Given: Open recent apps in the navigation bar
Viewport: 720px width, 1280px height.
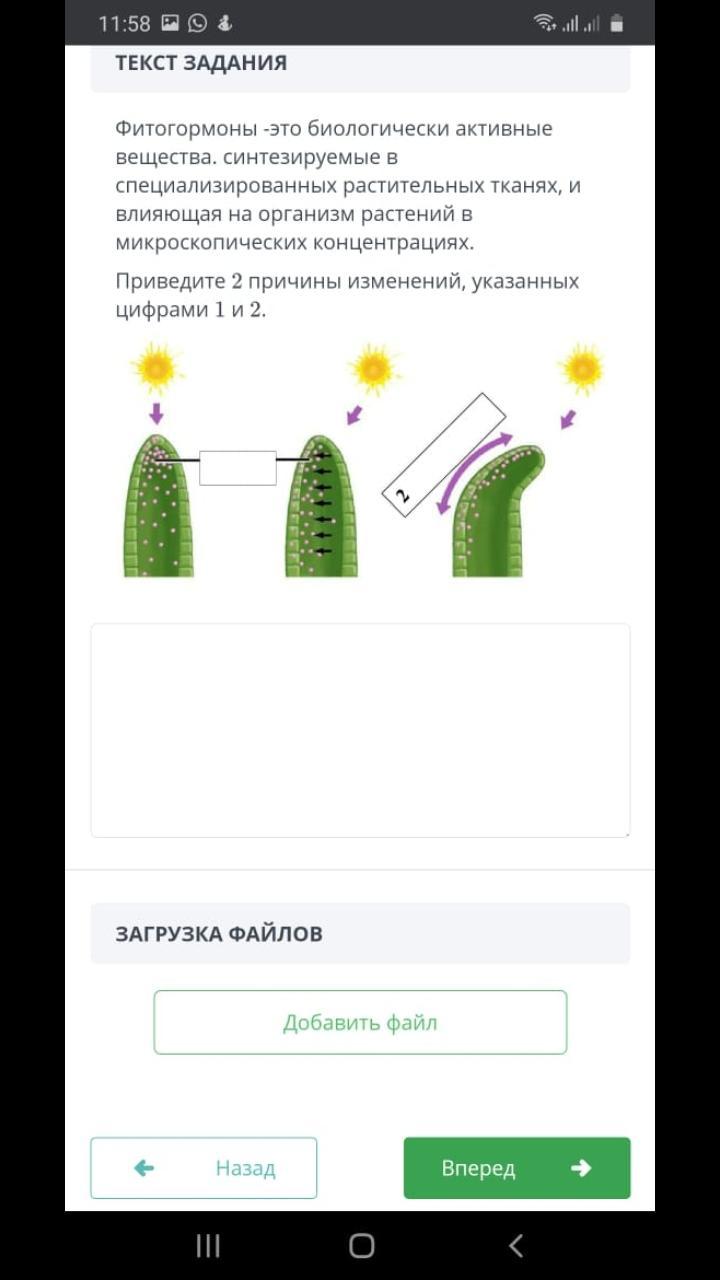Looking at the screenshot, I should click(208, 1245).
